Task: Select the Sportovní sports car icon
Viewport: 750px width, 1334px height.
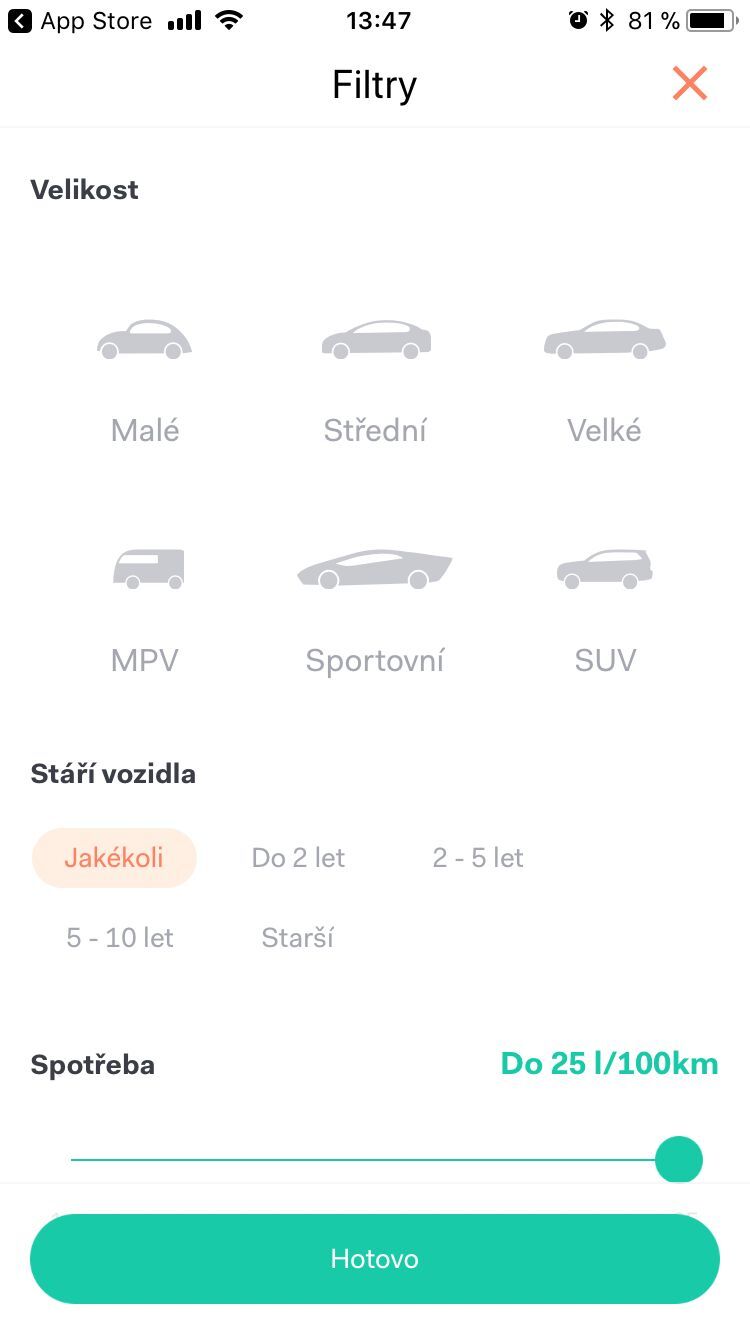Action: tap(375, 567)
